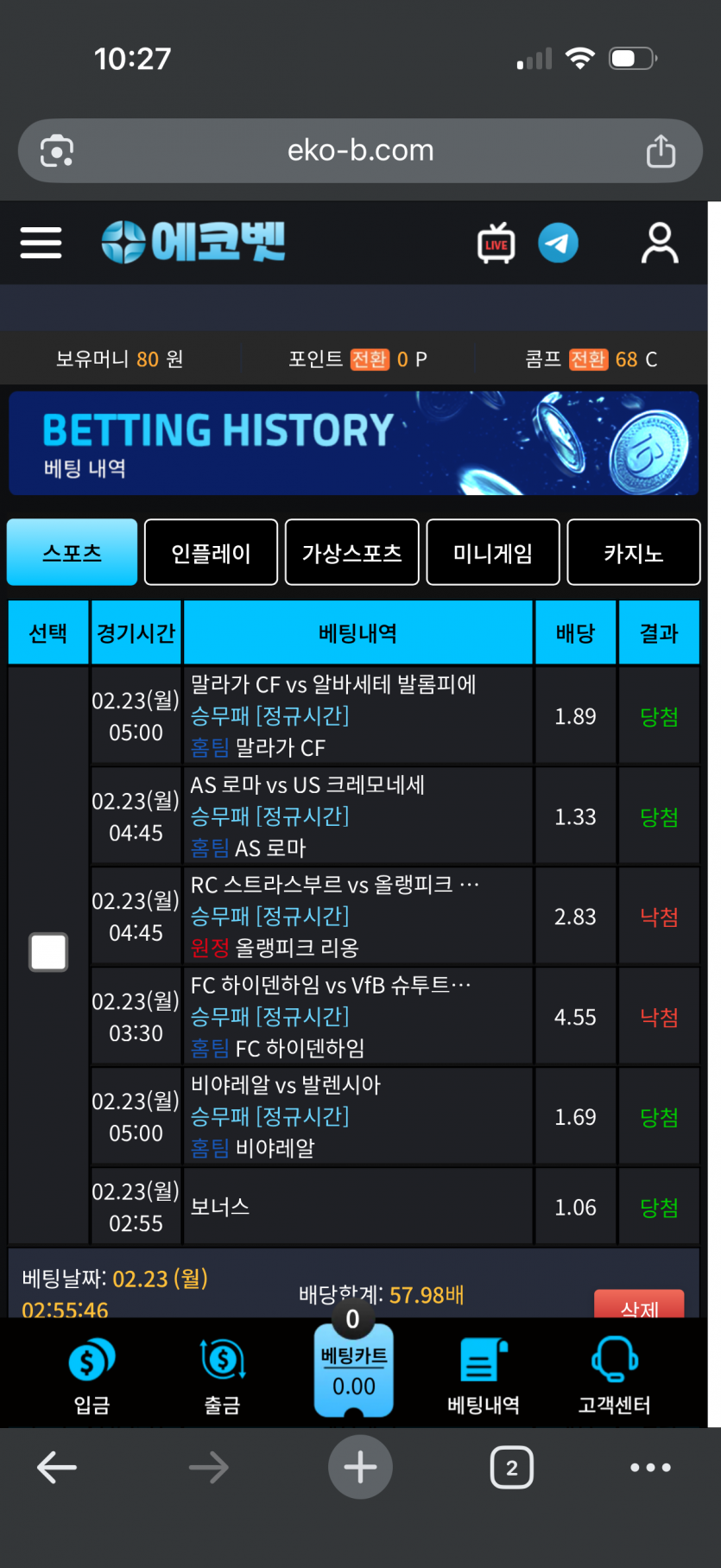This screenshot has height=1568, width=721.
Task: Switch to the 카지노 tab
Action: pos(633,552)
